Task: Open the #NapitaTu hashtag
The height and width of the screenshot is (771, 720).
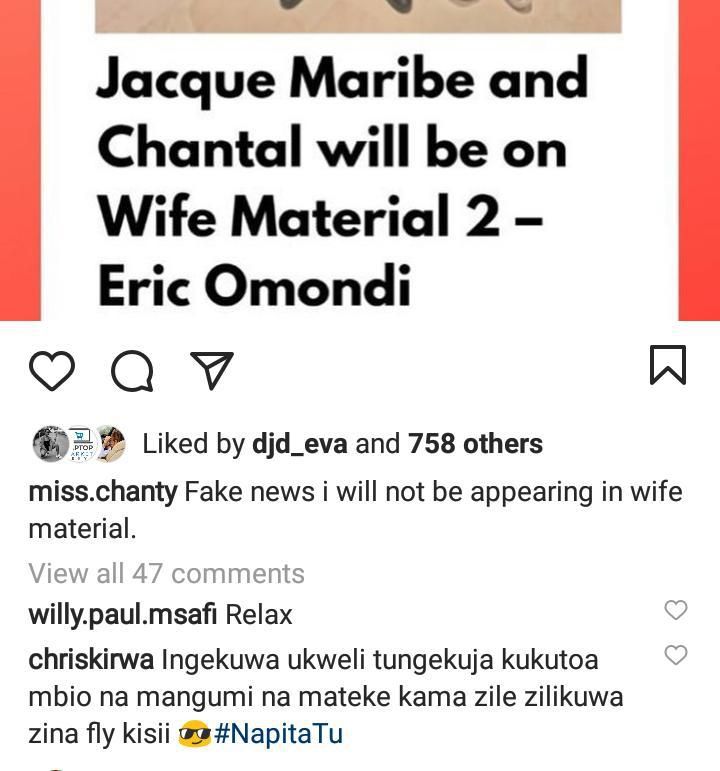Action: click(278, 735)
